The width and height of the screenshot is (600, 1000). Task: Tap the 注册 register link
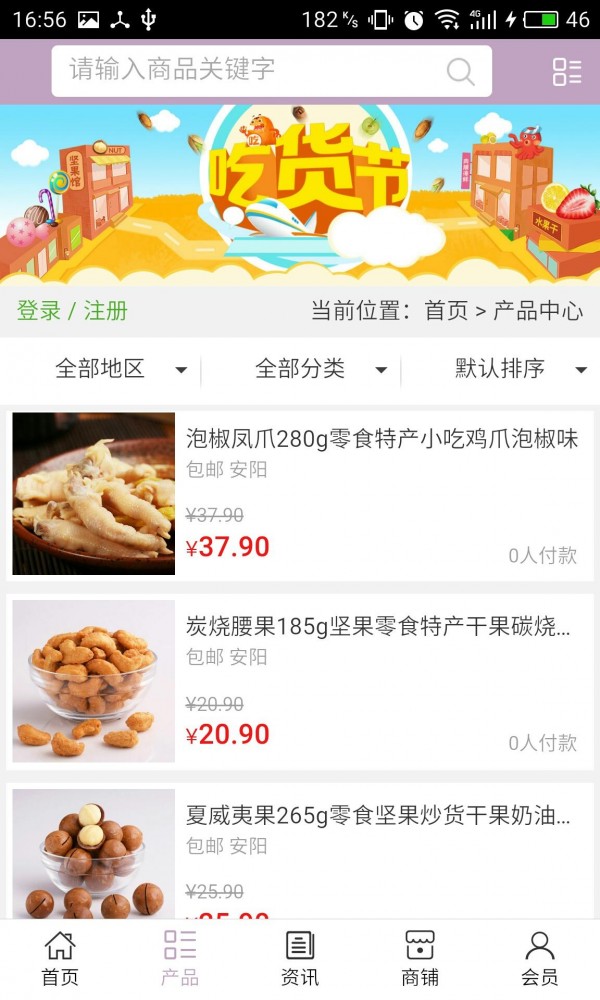coord(106,311)
